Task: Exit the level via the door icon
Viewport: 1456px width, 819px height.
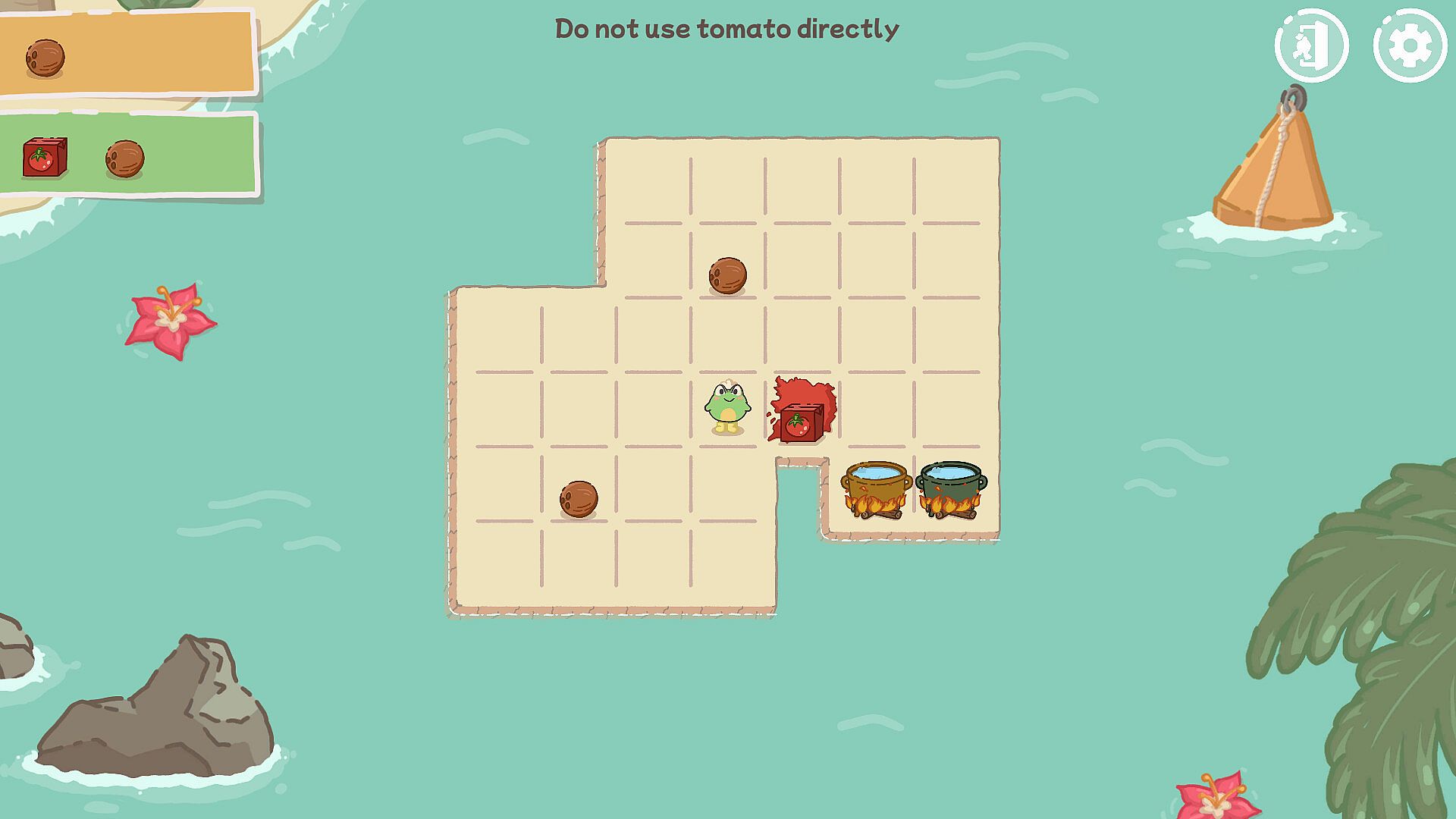Action: coord(1311,45)
